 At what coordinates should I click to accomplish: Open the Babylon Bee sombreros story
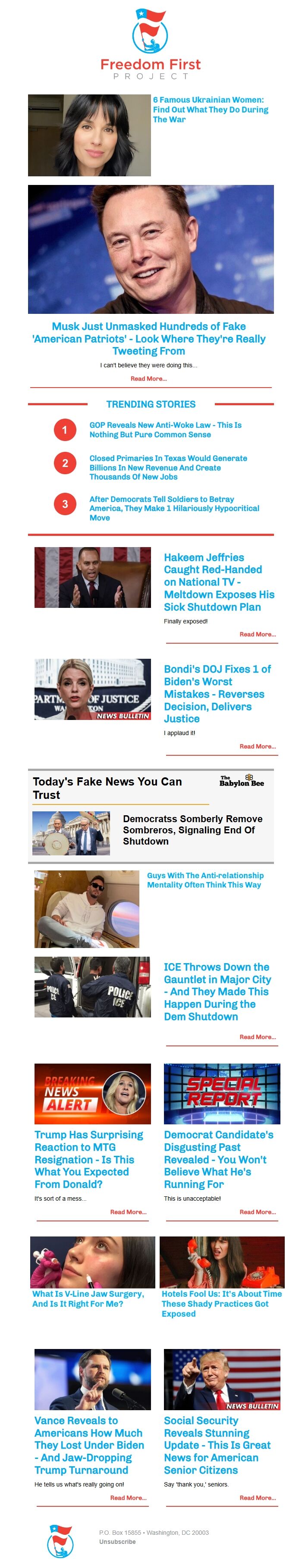(x=192, y=829)
